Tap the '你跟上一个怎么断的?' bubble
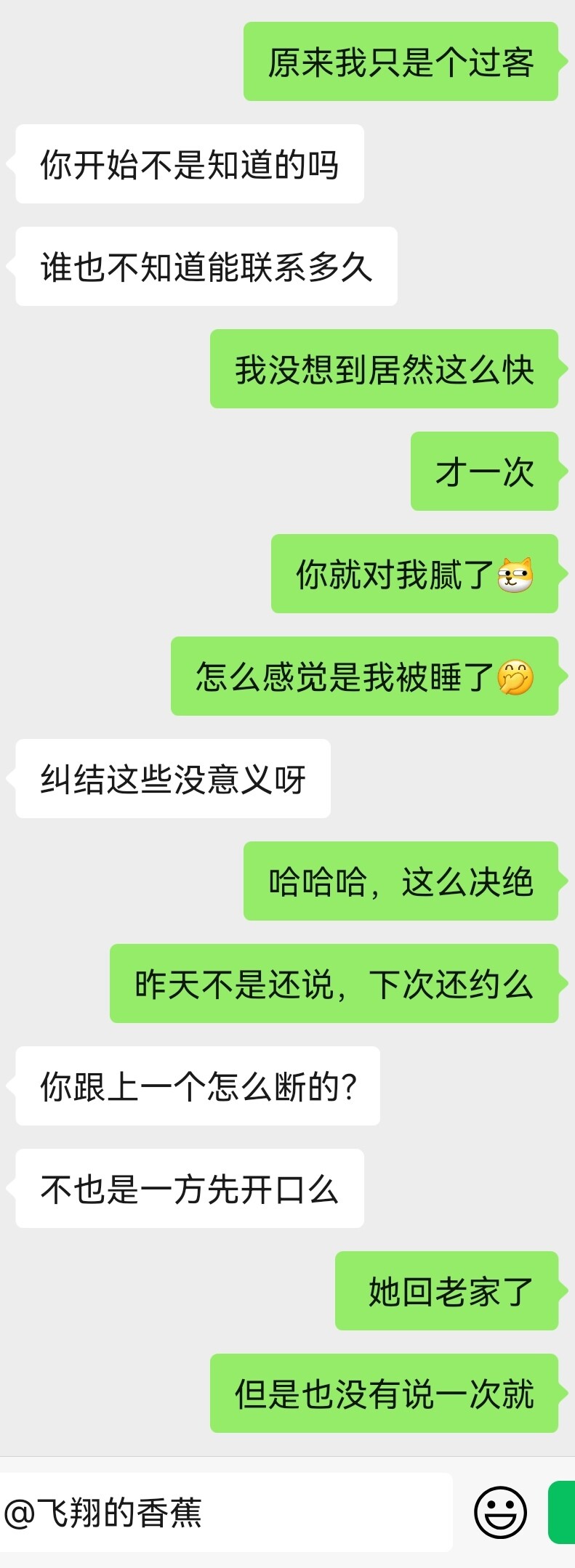The width and height of the screenshot is (575, 1568). point(198,1085)
